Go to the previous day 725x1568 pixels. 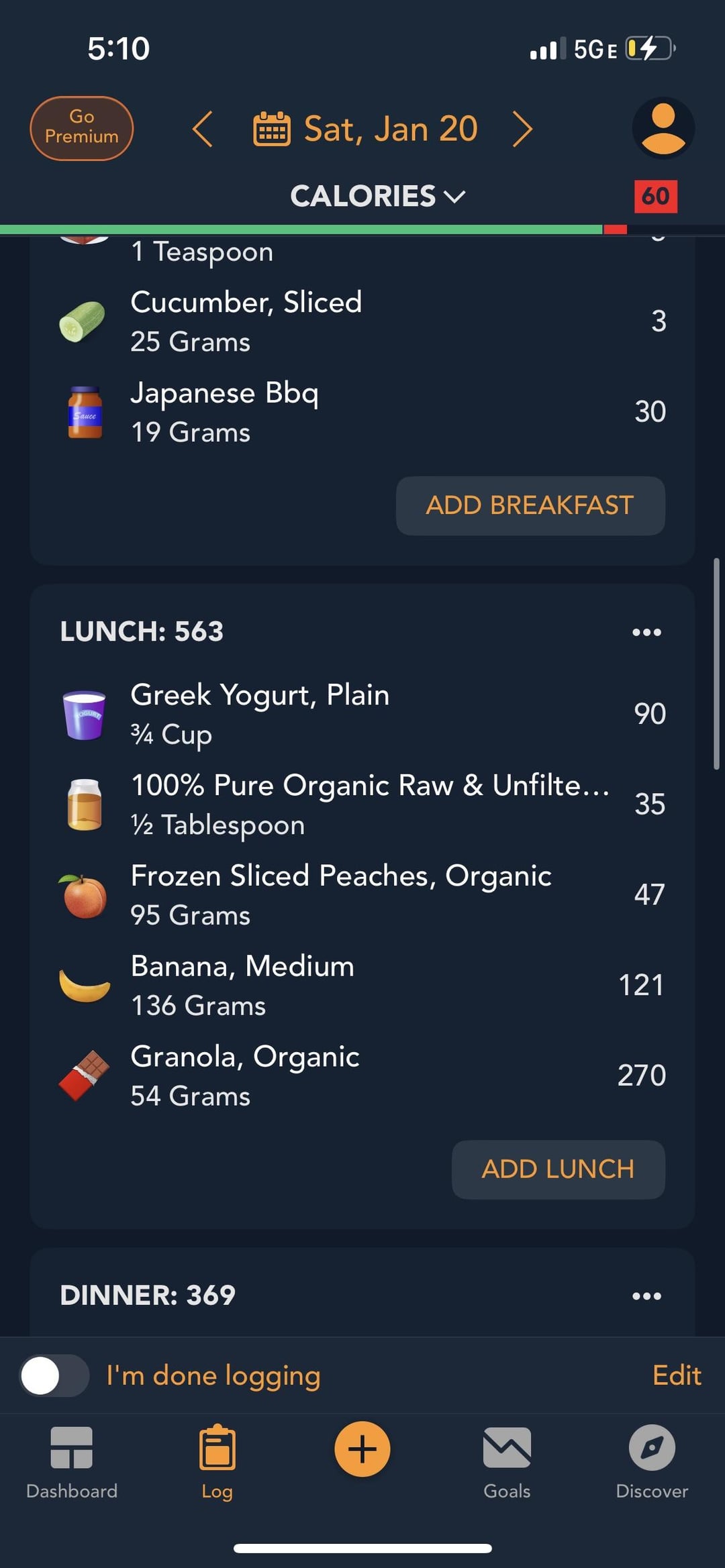coord(202,129)
